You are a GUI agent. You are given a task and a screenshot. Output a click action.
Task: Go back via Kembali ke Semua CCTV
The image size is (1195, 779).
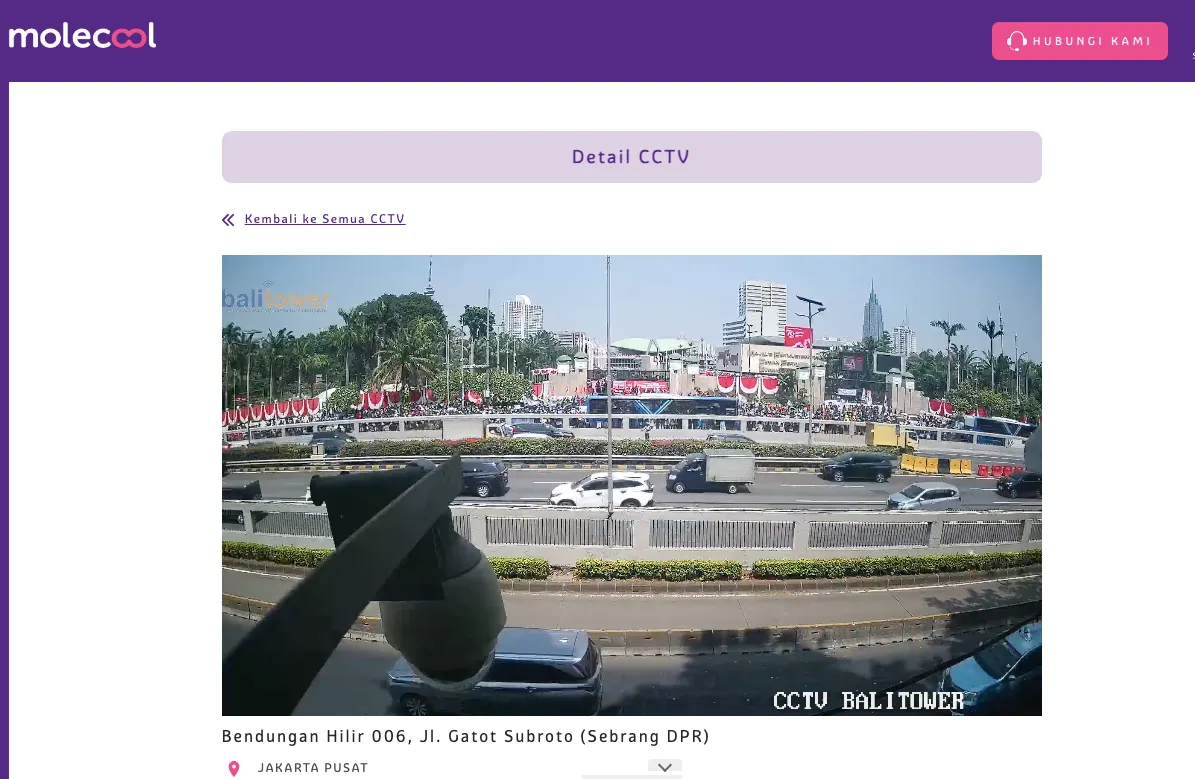point(324,219)
